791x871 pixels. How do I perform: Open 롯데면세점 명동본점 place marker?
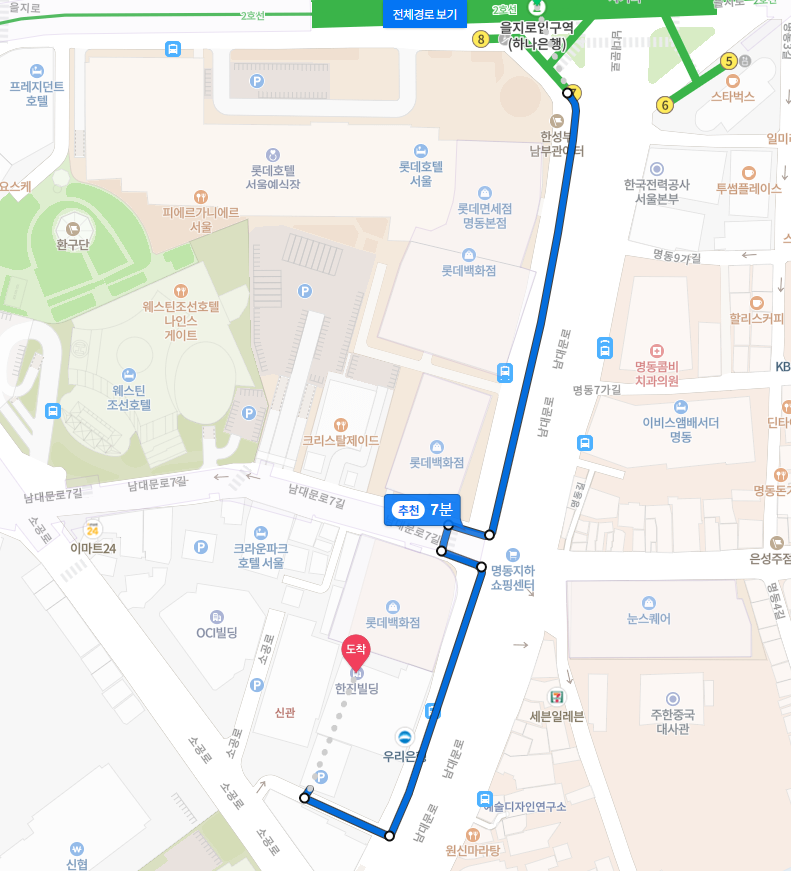click(x=485, y=192)
